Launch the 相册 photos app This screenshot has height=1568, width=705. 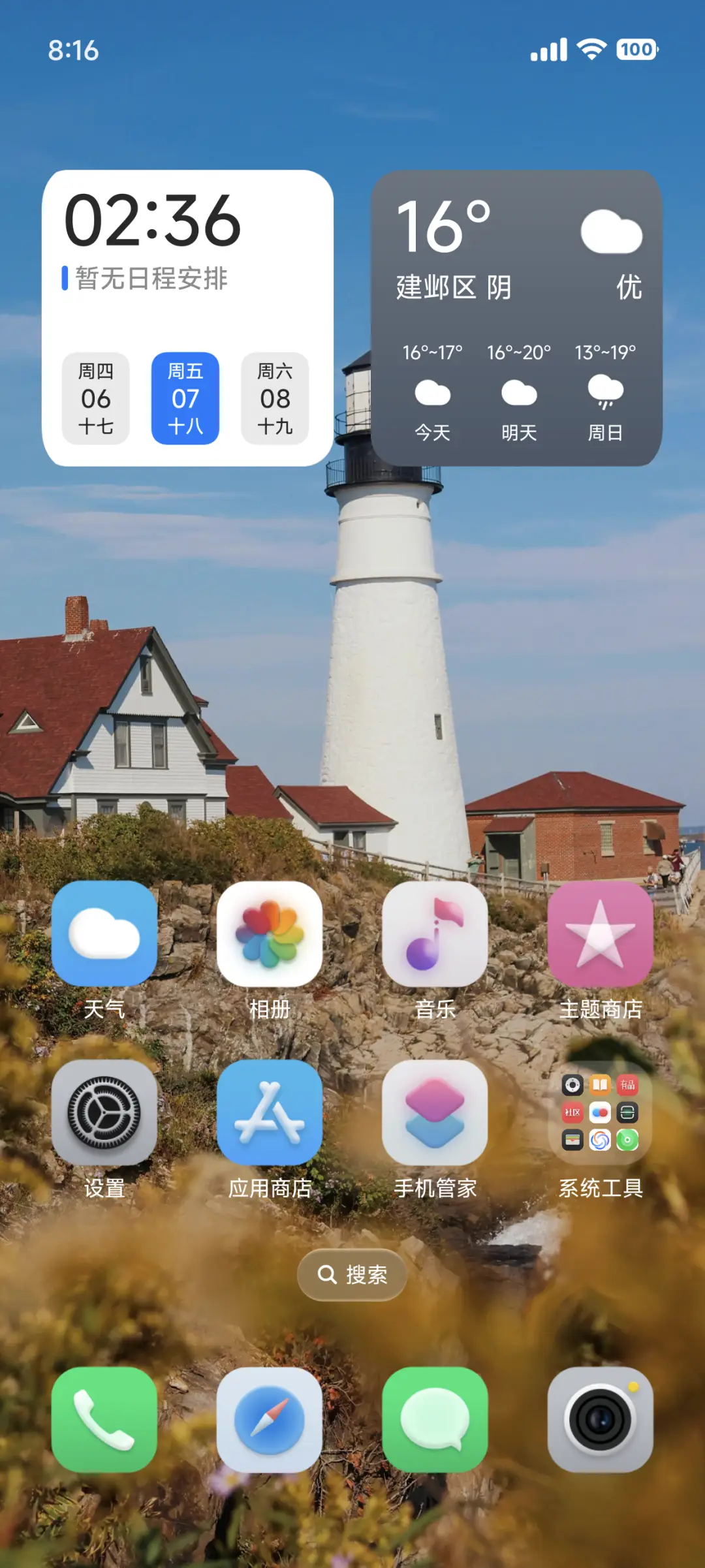270,933
